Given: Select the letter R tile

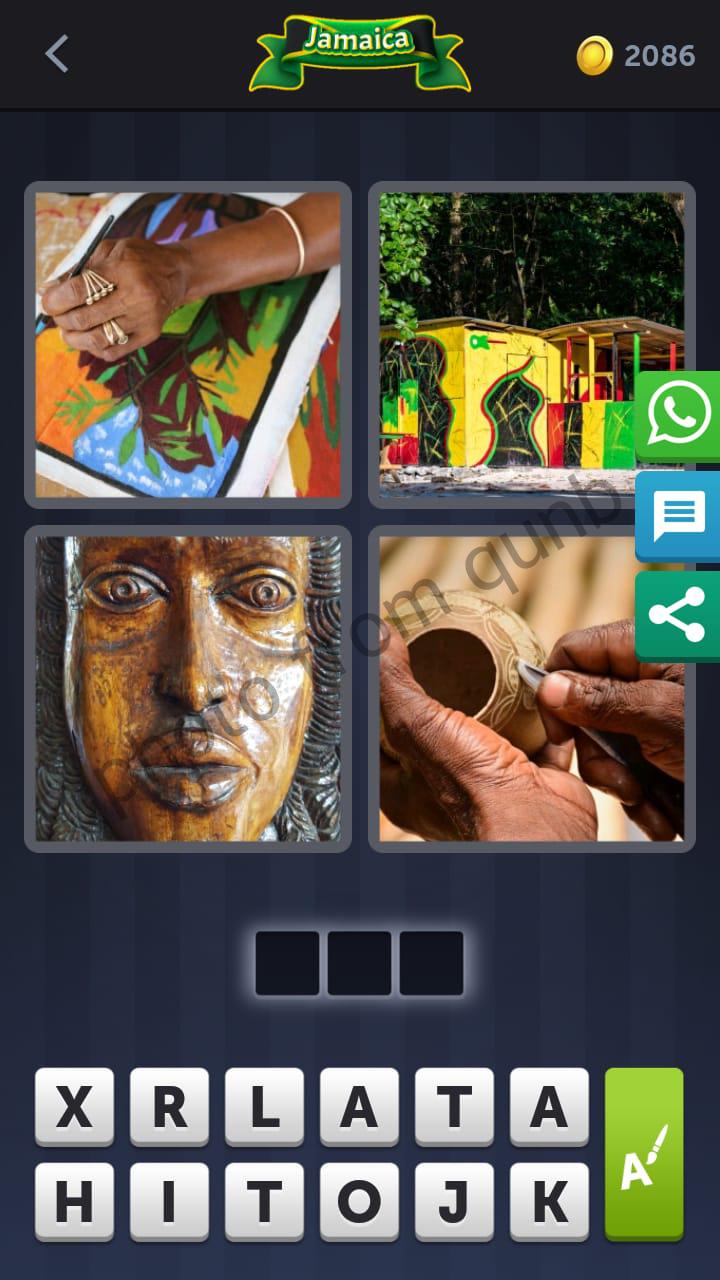Looking at the screenshot, I should tap(169, 1107).
